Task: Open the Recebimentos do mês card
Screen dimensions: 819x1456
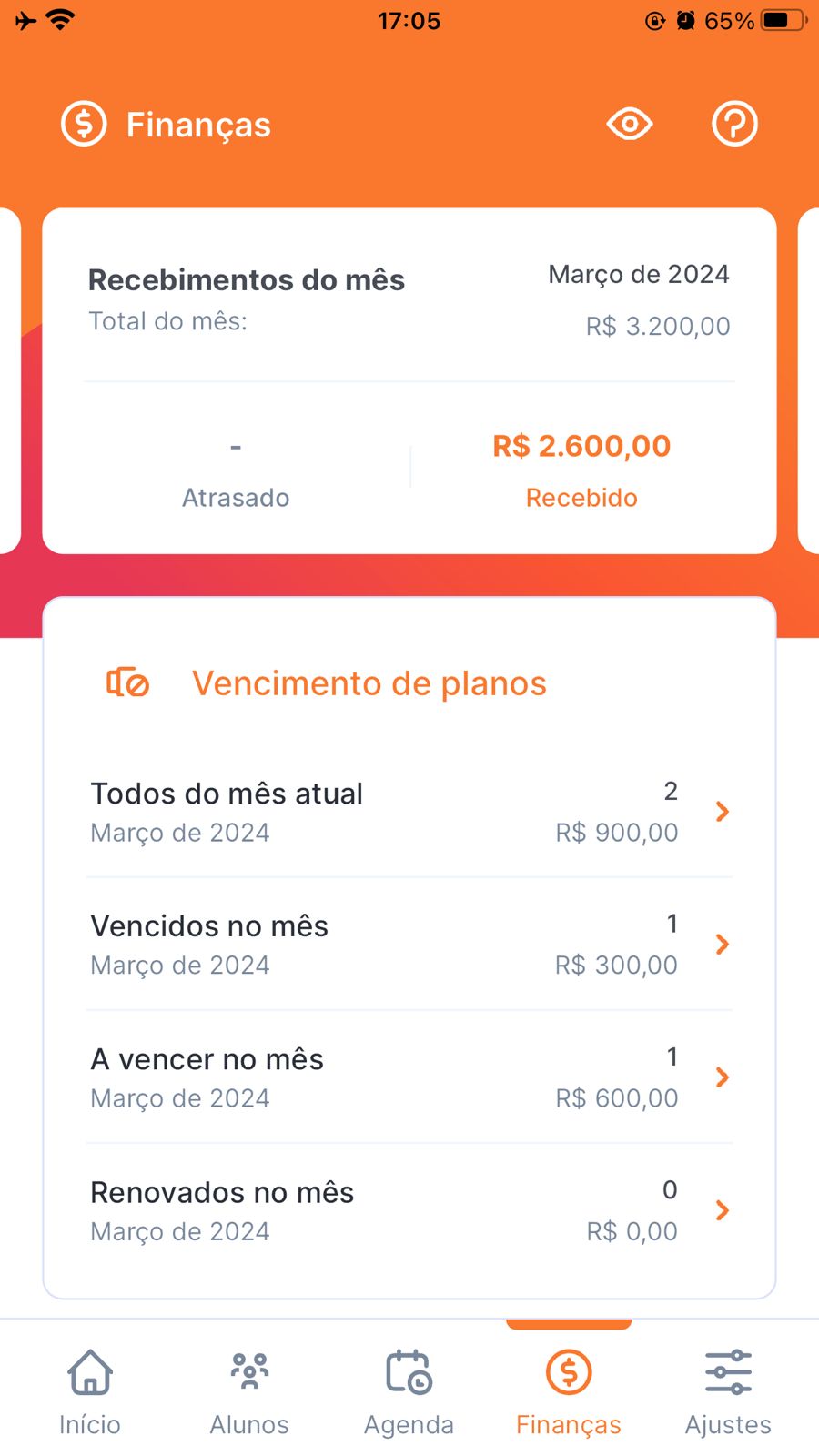Action: tap(409, 380)
